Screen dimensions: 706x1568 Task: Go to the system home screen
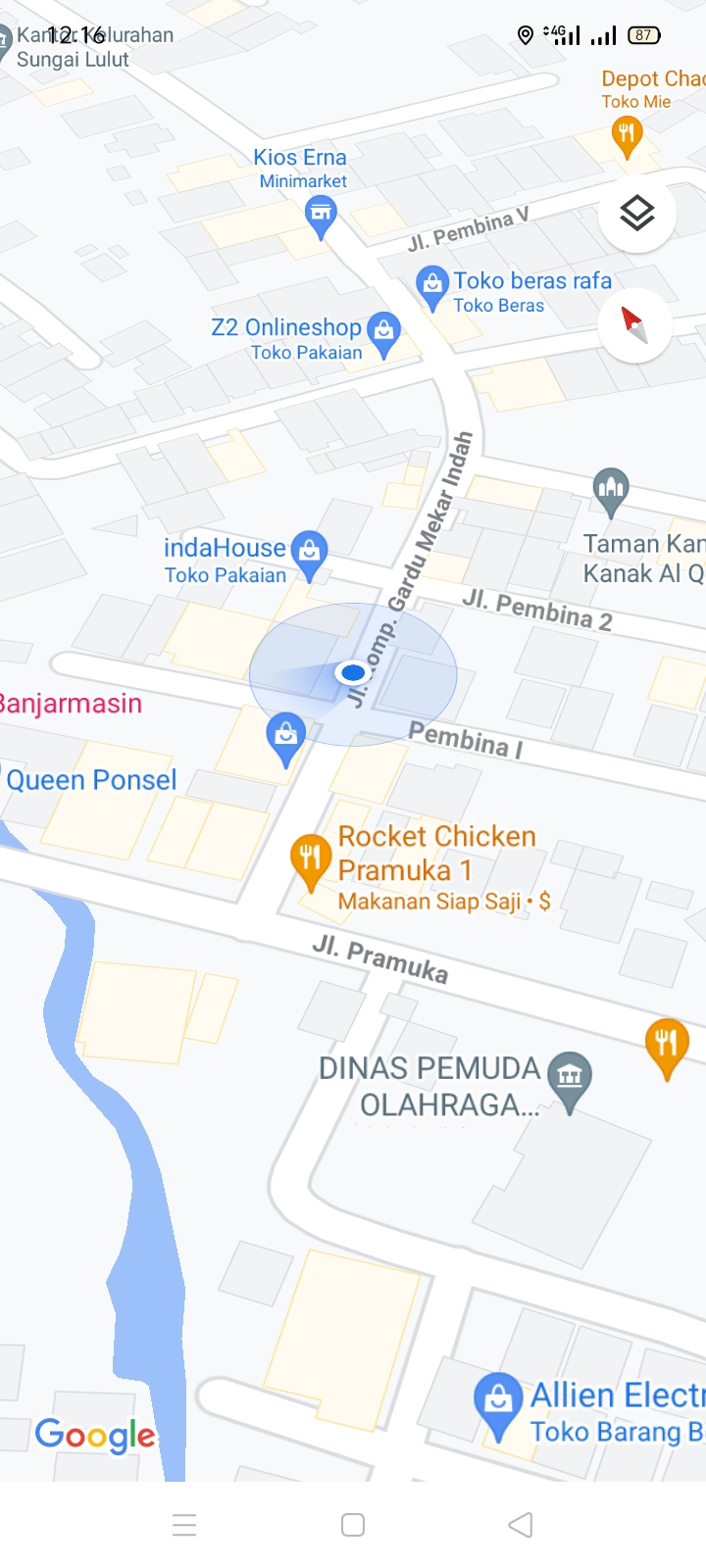click(353, 1525)
